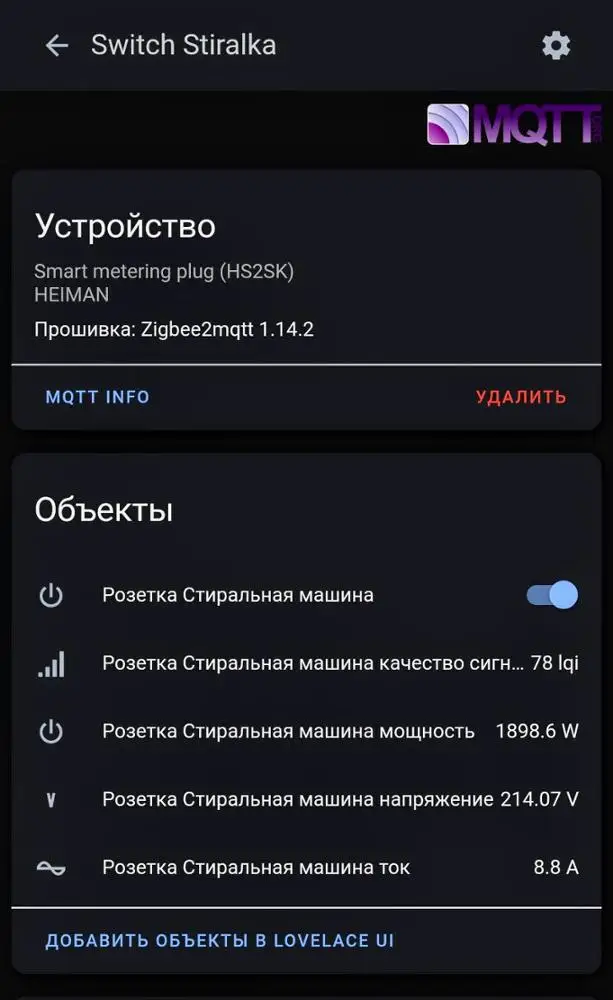Go back from Switch Stiralka page

(57, 45)
